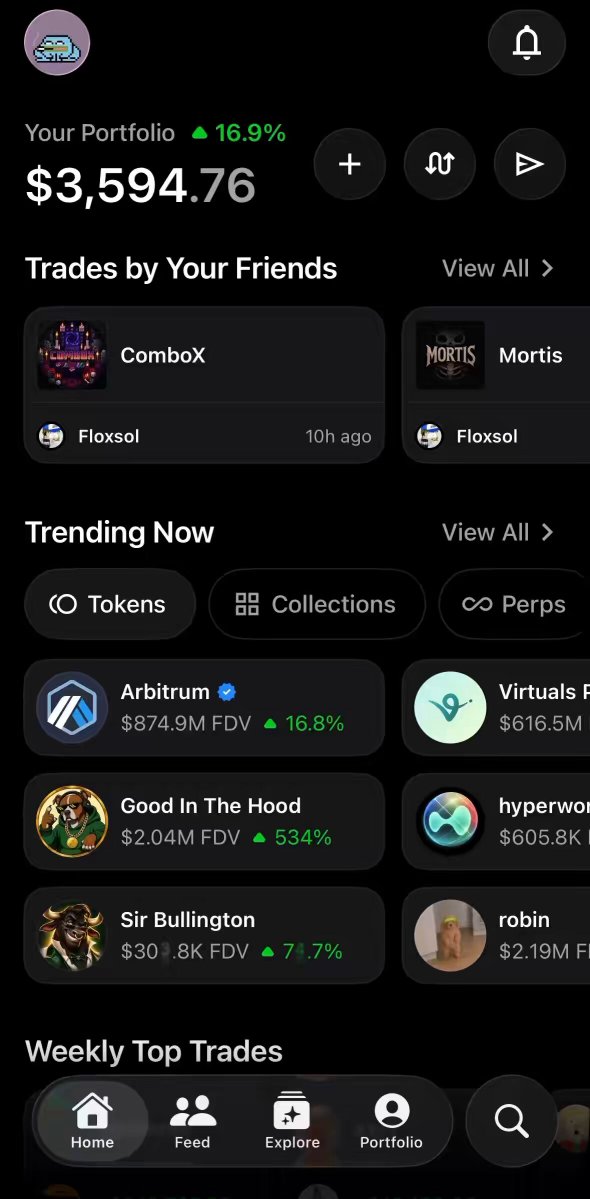Open the profile avatar
590x1199 pixels.
(x=57, y=43)
